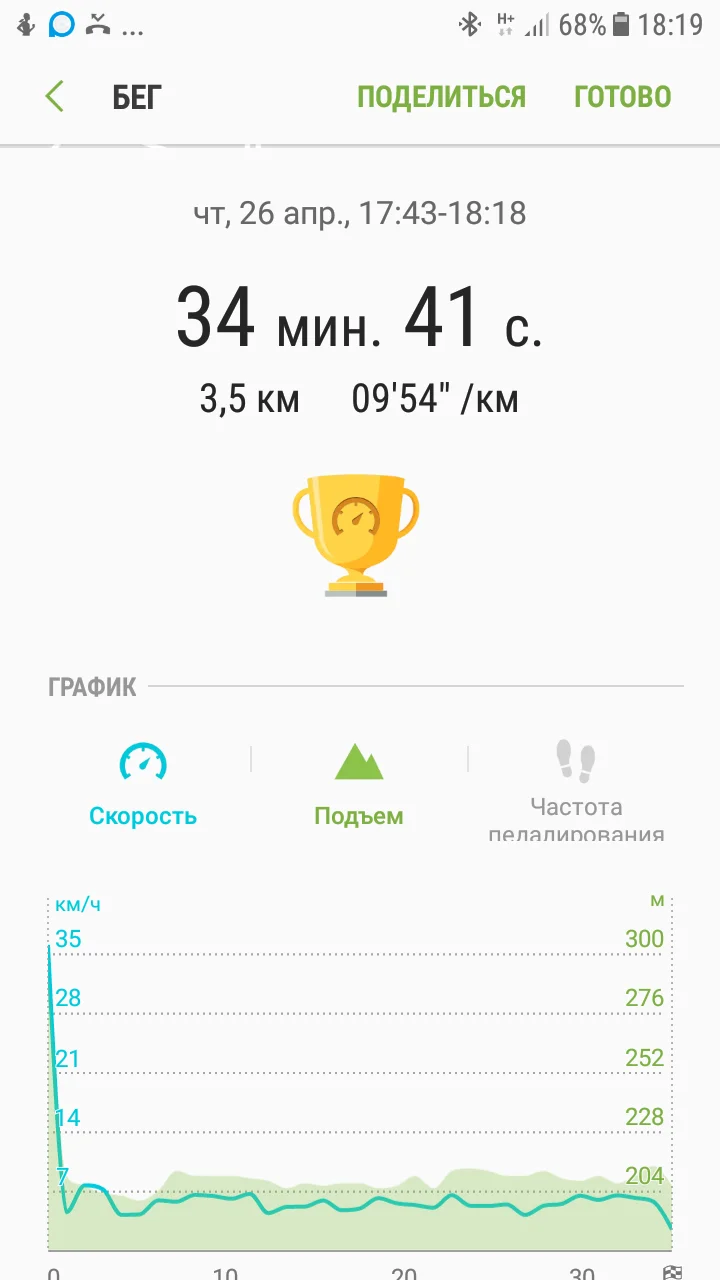
Task: Go back using the green arrow
Action: [x=55, y=97]
